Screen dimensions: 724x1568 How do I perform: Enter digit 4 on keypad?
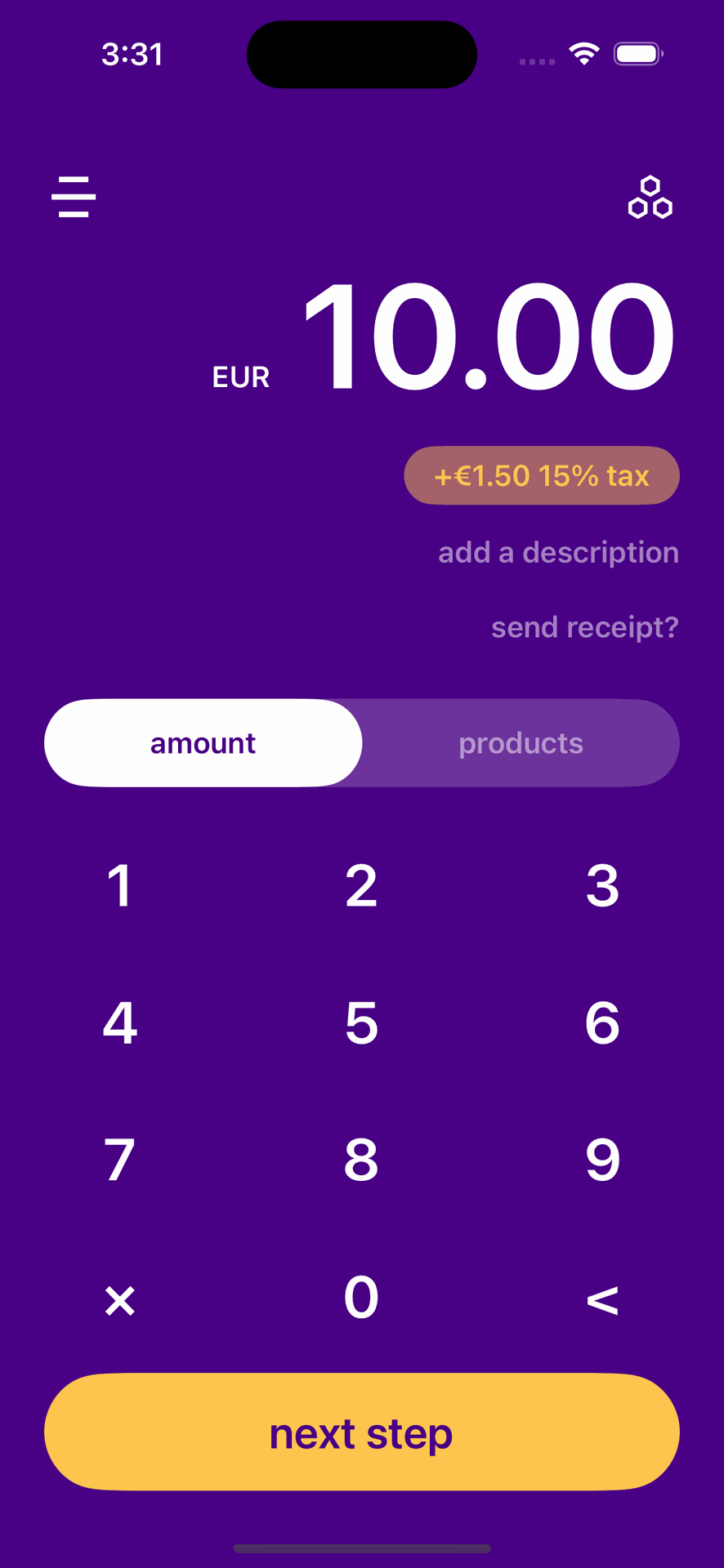coord(120,1022)
